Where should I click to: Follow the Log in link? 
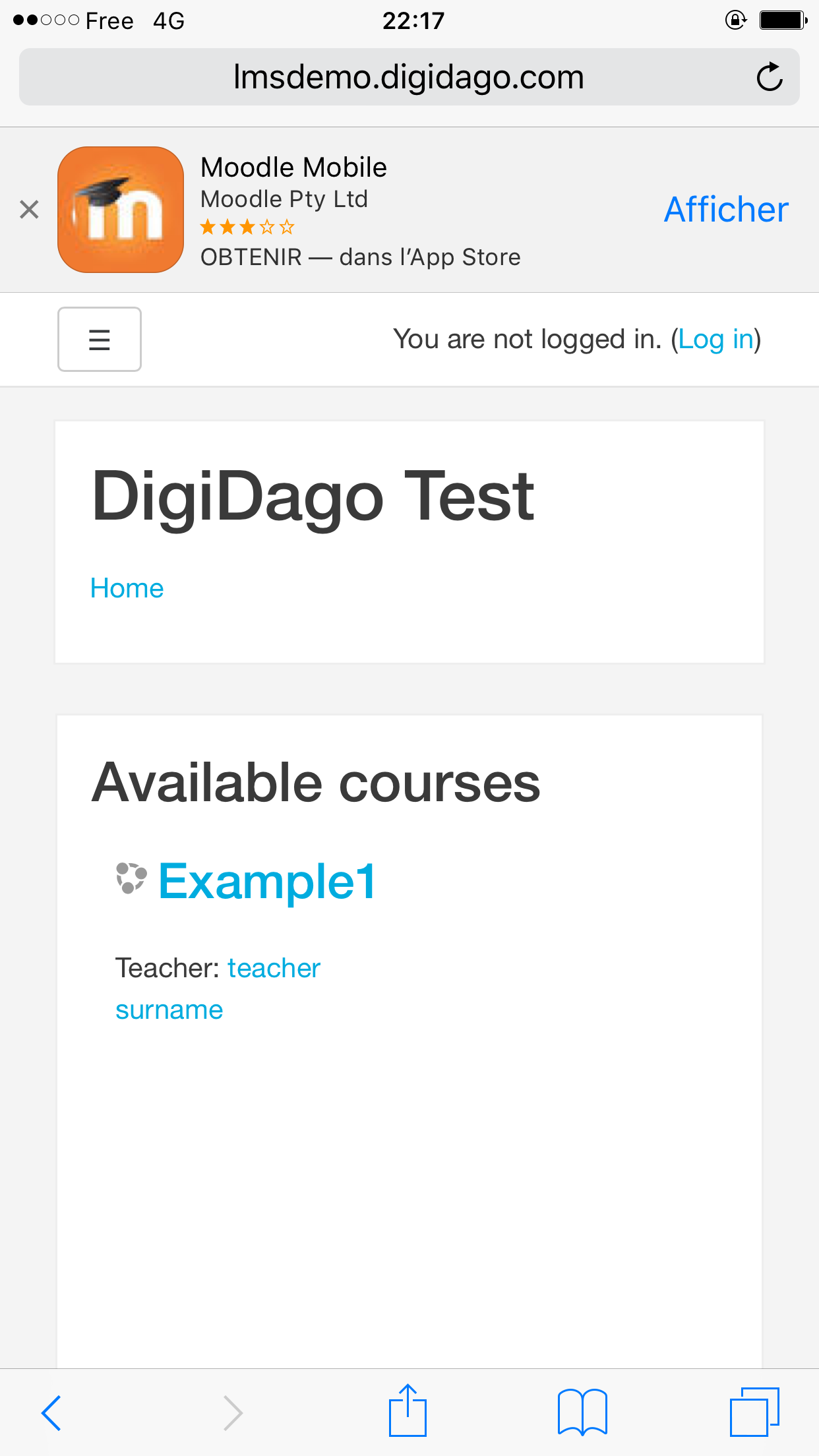pos(715,339)
